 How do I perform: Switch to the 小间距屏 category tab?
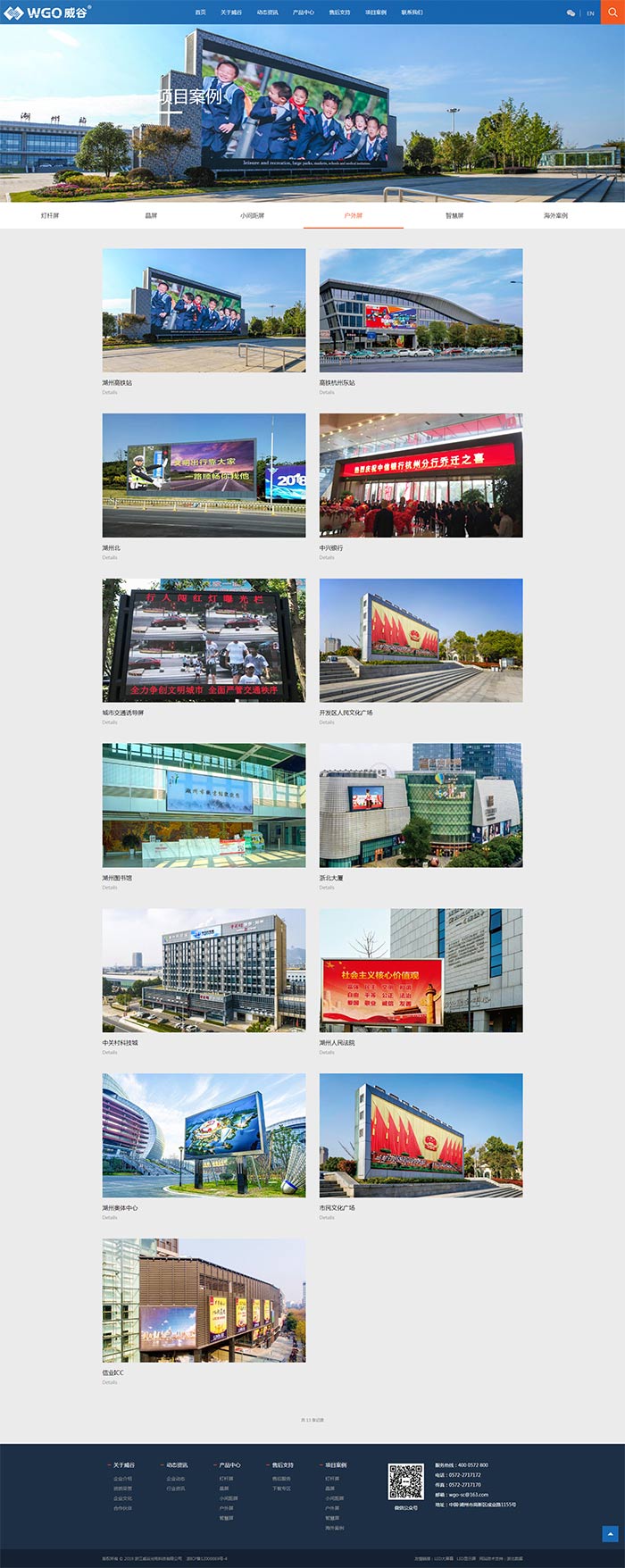tap(252, 215)
